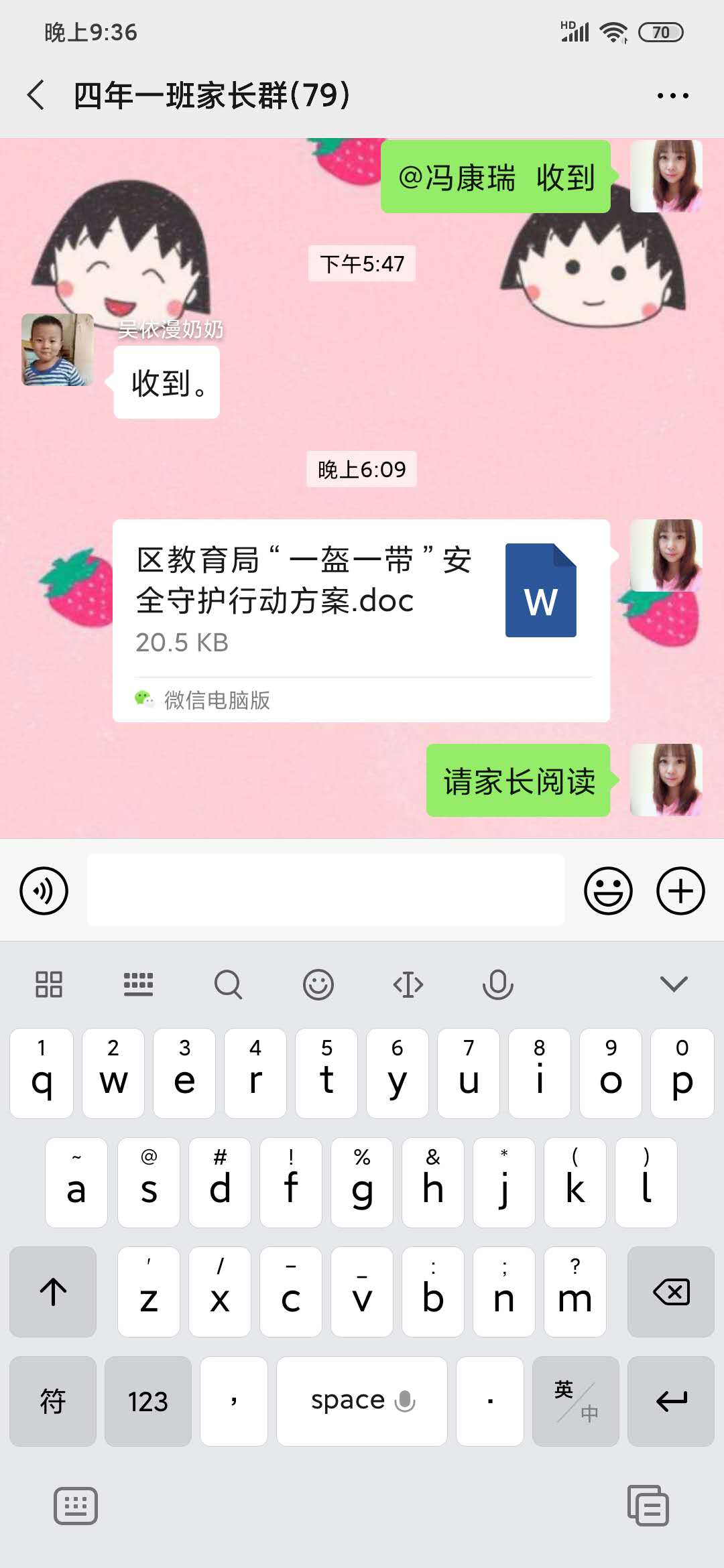Open the 符 symbols keyboard
The image size is (724, 1568).
(x=53, y=1401)
